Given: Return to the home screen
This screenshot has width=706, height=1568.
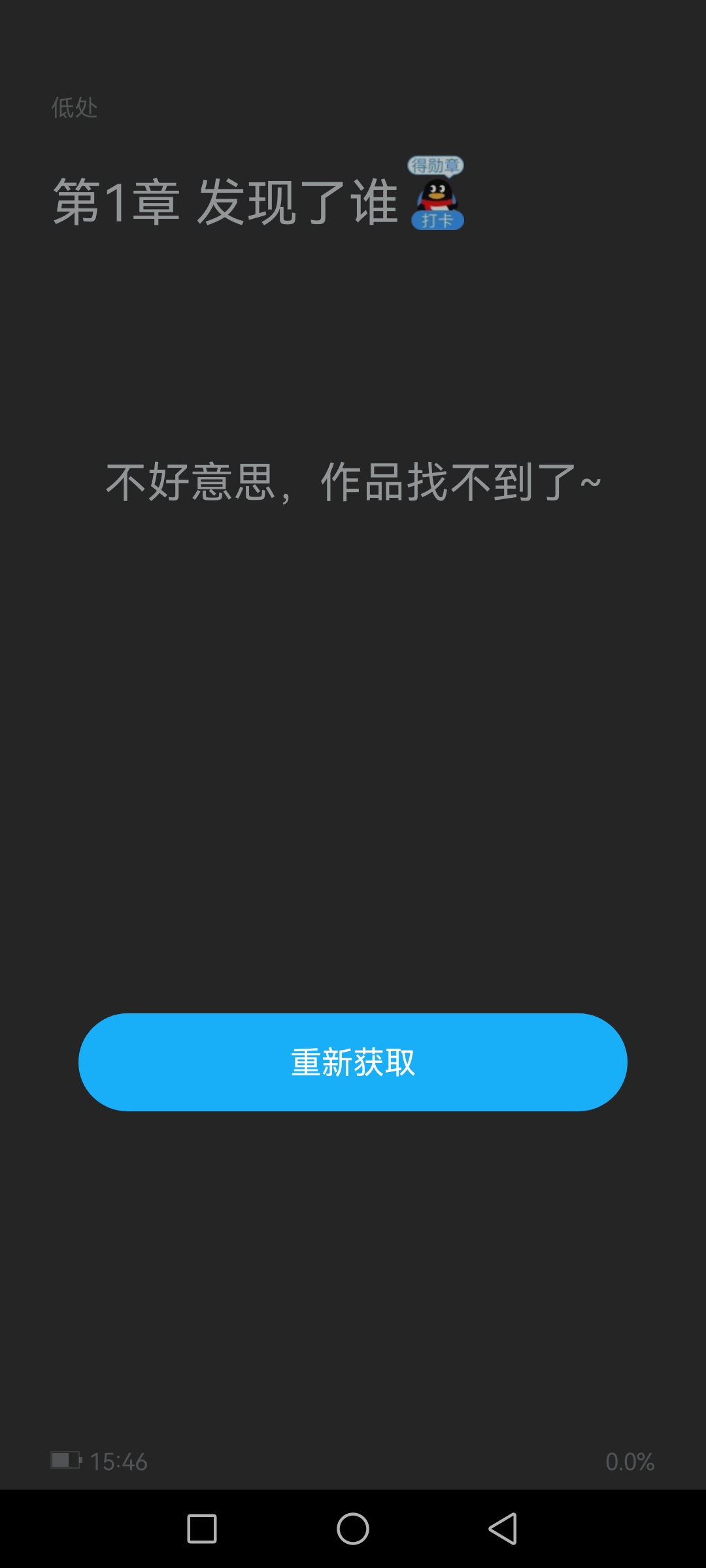Looking at the screenshot, I should click(x=353, y=1529).
